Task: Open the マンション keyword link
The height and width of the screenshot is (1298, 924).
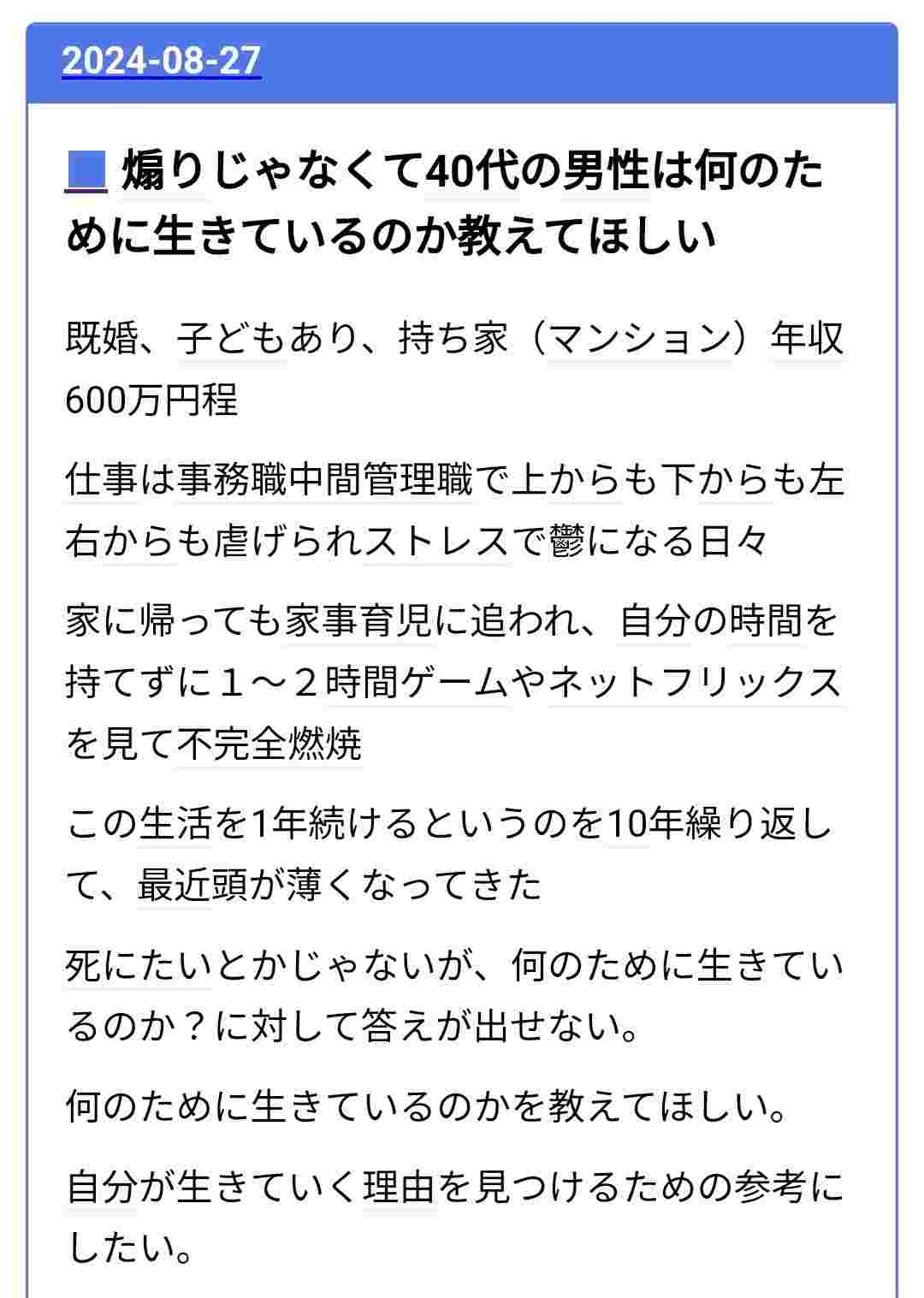Action: click(640, 339)
